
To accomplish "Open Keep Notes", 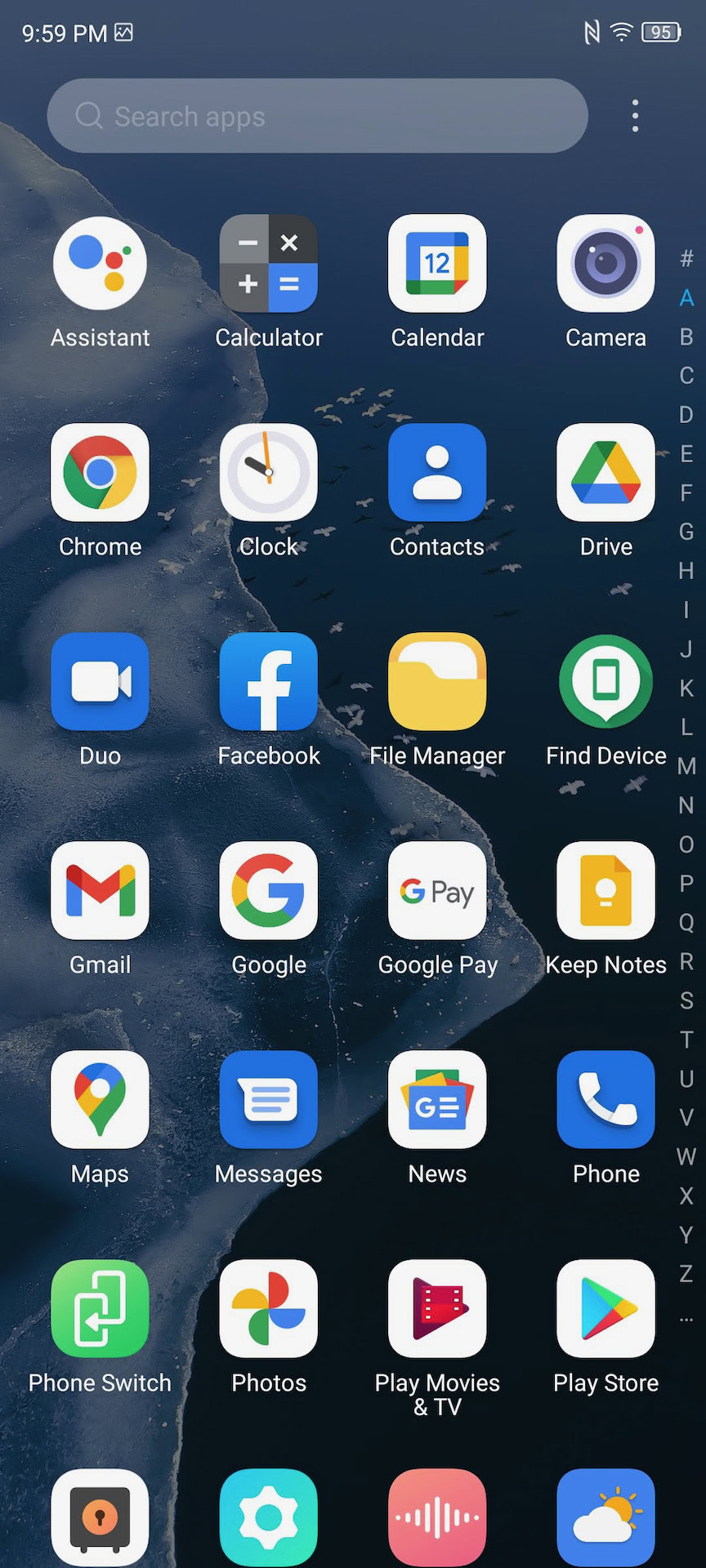I will (x=605, y=891).
